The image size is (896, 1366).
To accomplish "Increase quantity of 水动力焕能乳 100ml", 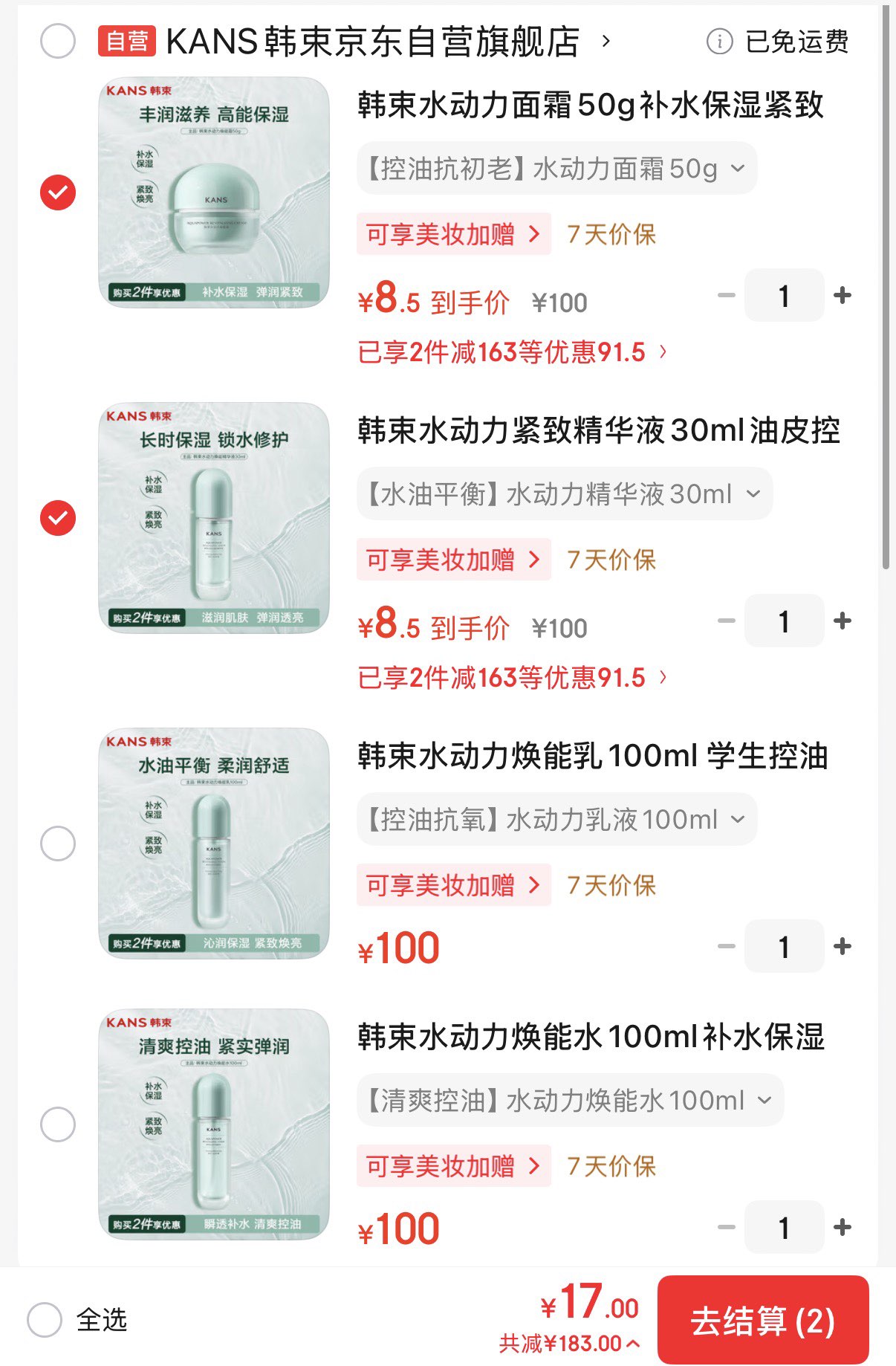I will (843, 947).
